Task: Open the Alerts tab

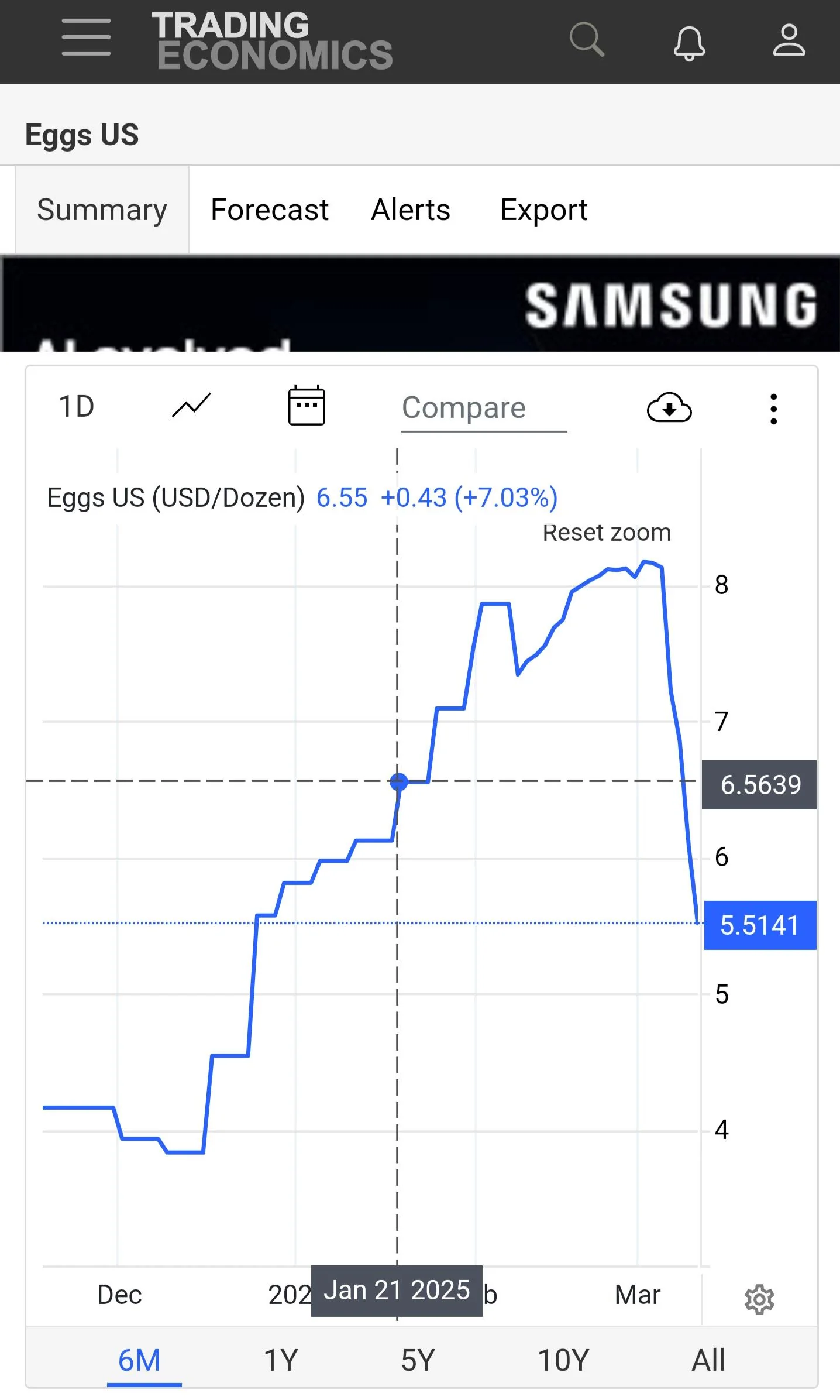Action: pos(411,210)
